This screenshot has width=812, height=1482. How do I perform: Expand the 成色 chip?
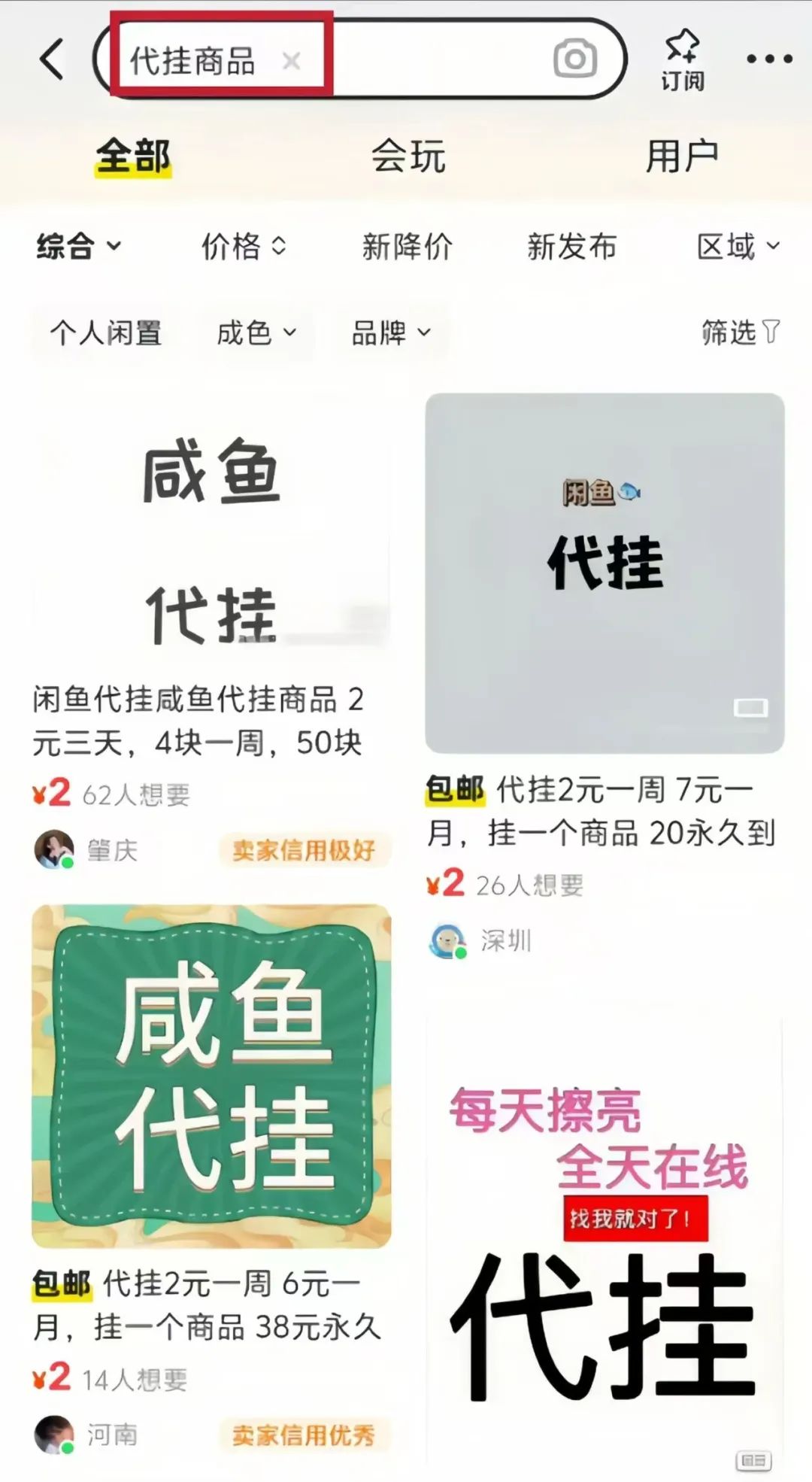256,332
